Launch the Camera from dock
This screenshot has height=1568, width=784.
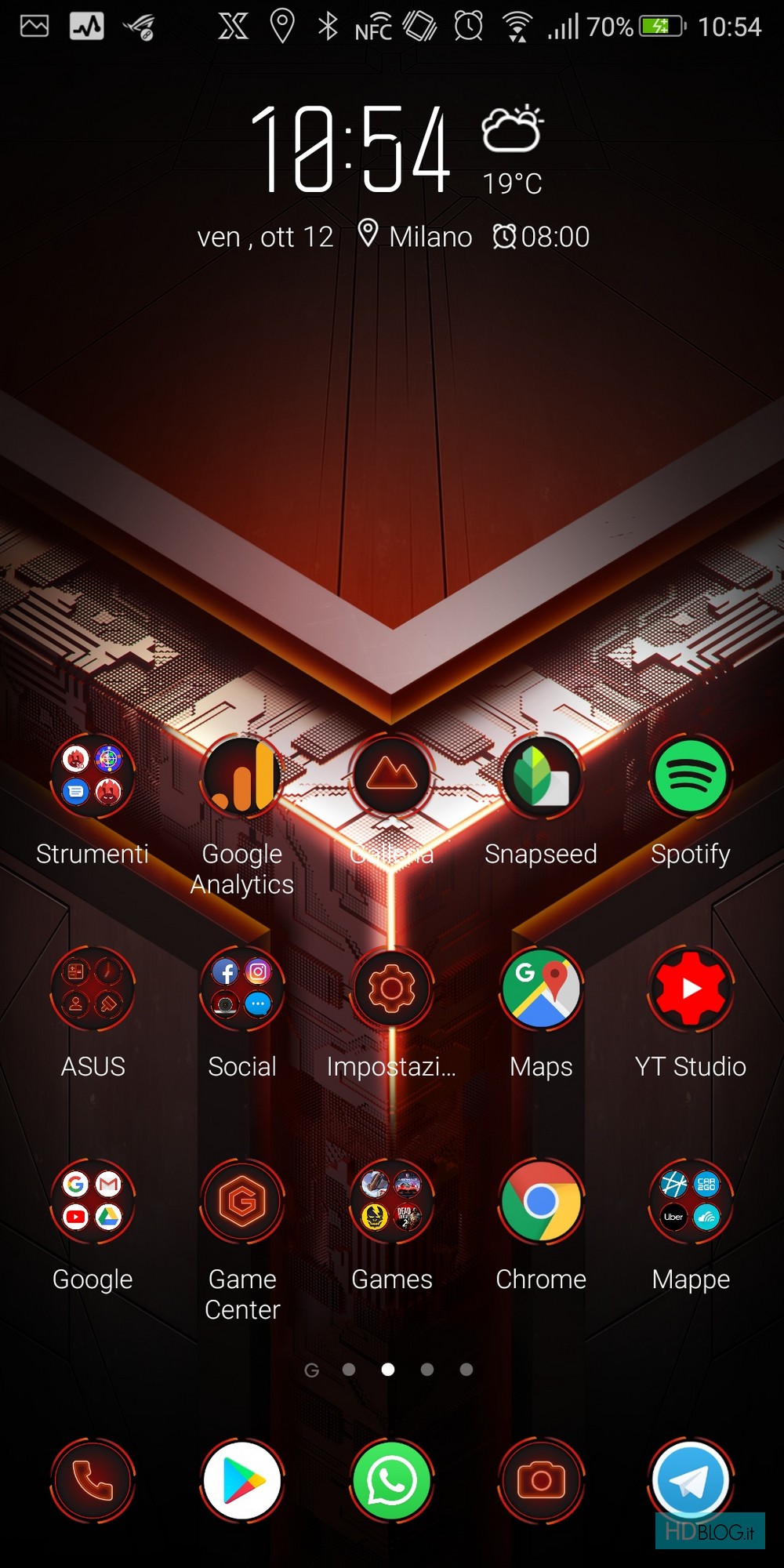coord(541,1481)
